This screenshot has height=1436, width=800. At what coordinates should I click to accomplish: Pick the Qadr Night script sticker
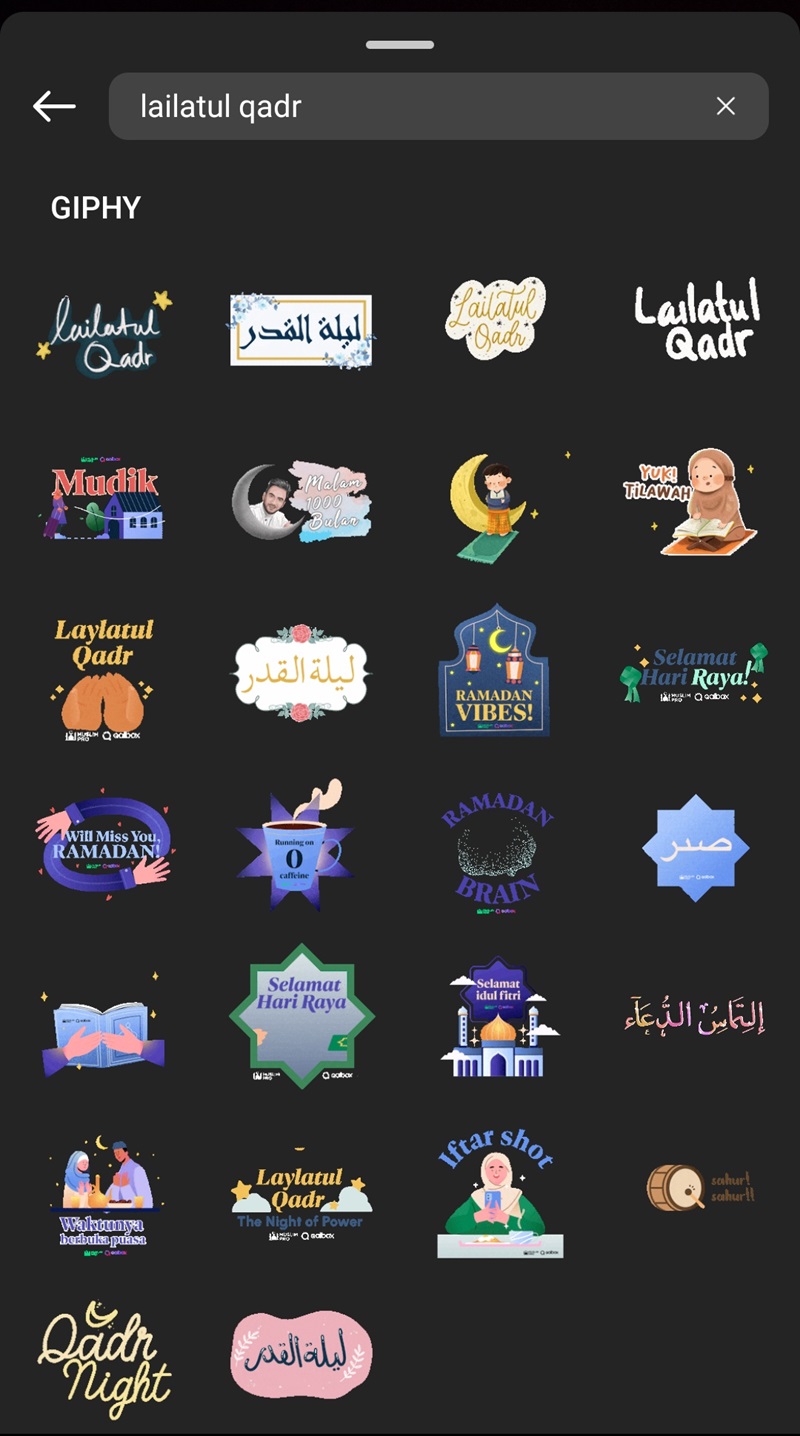[x=104, y=1358]
